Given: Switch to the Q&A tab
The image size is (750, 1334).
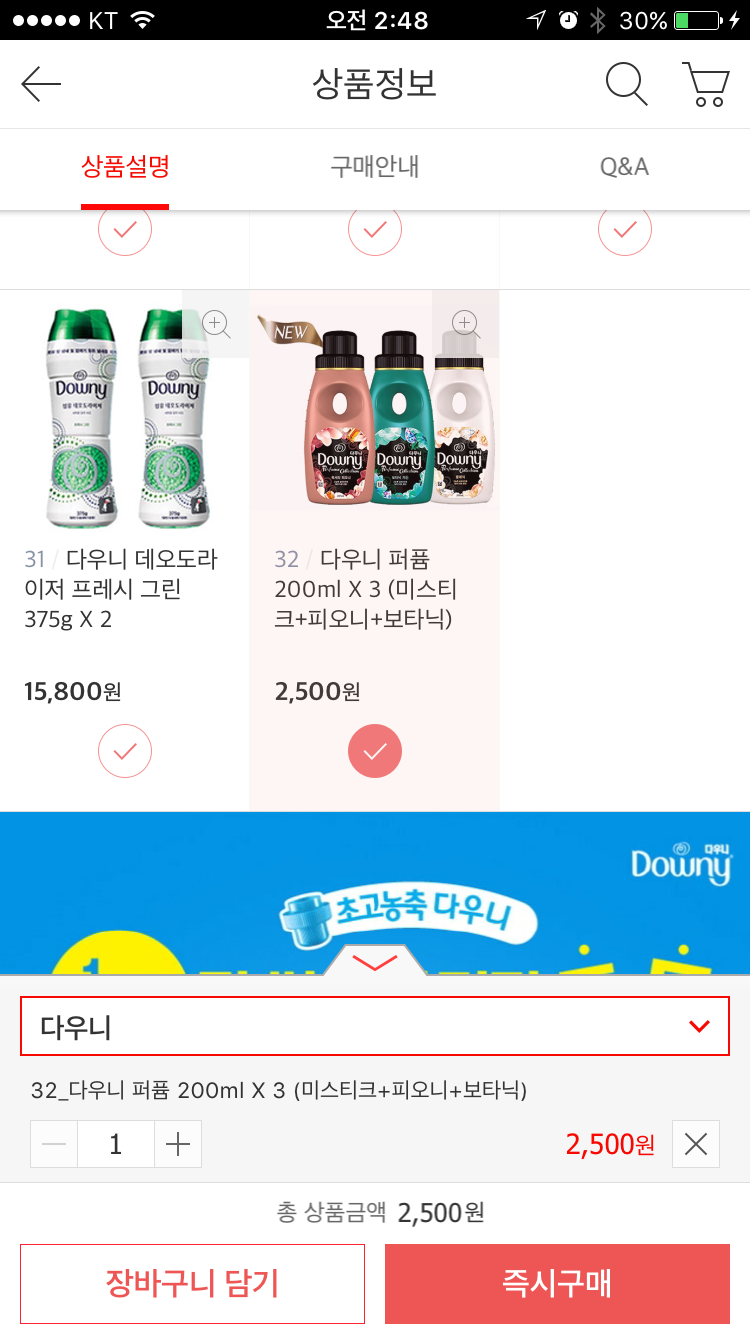Looking at the screenshot, I should click(x=624, y=167).
